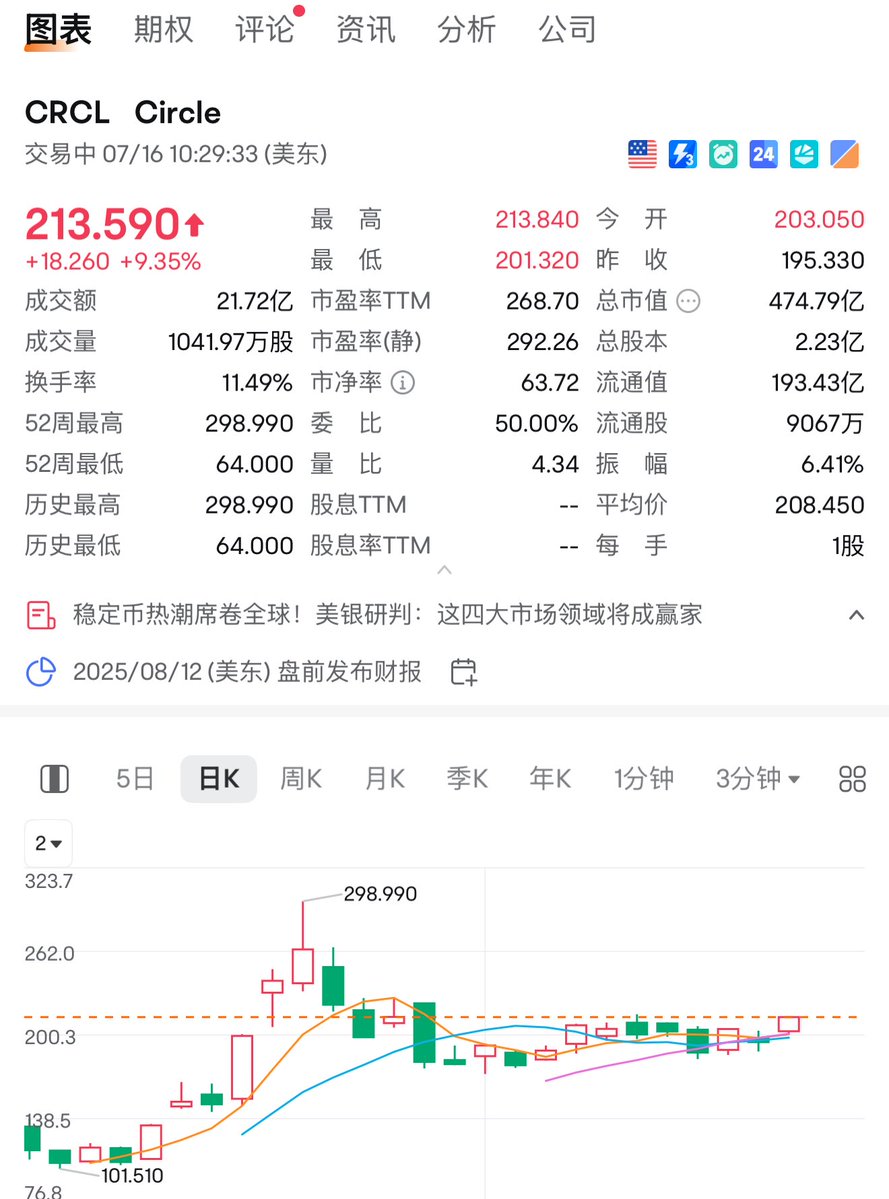Switch to the 期权 tab

click(164, 30)
